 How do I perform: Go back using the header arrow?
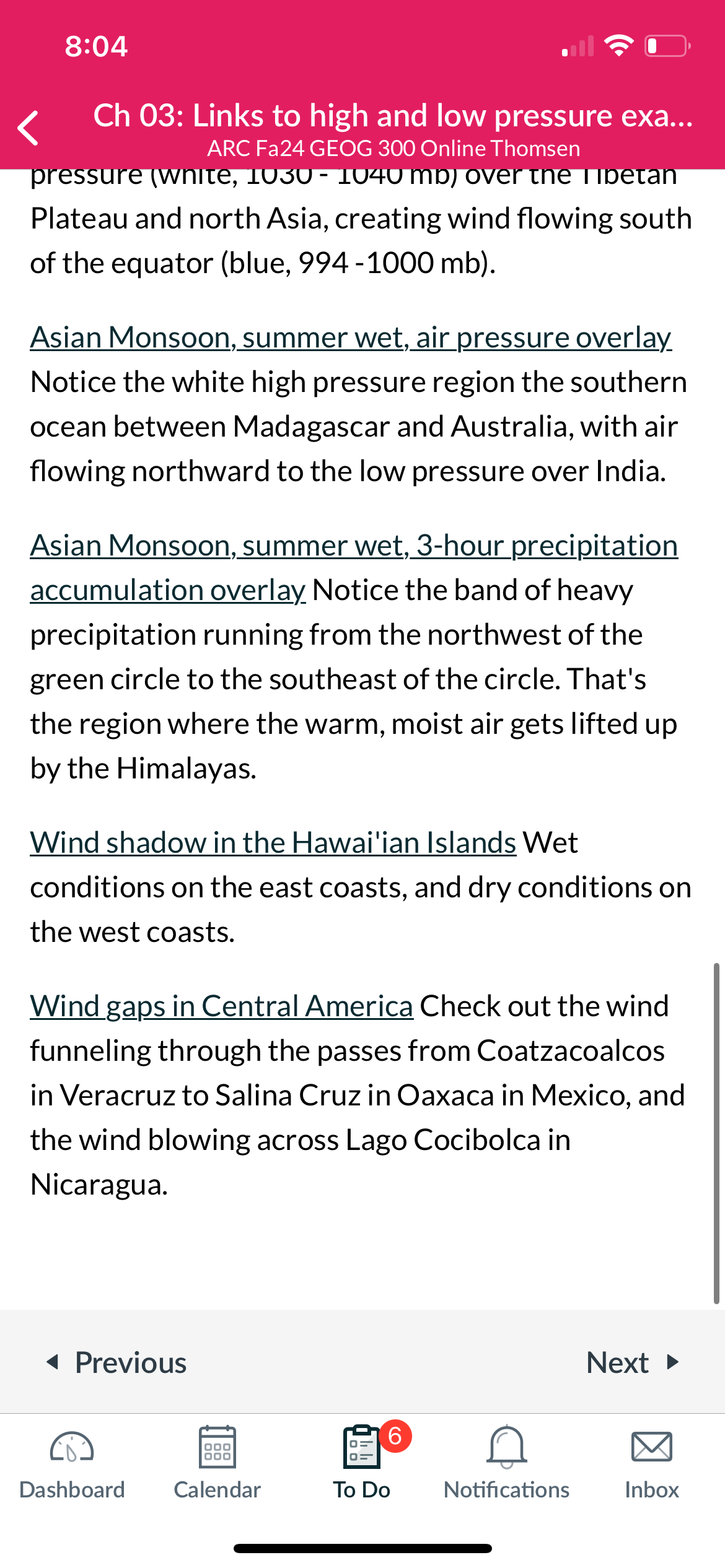point(29,128)
